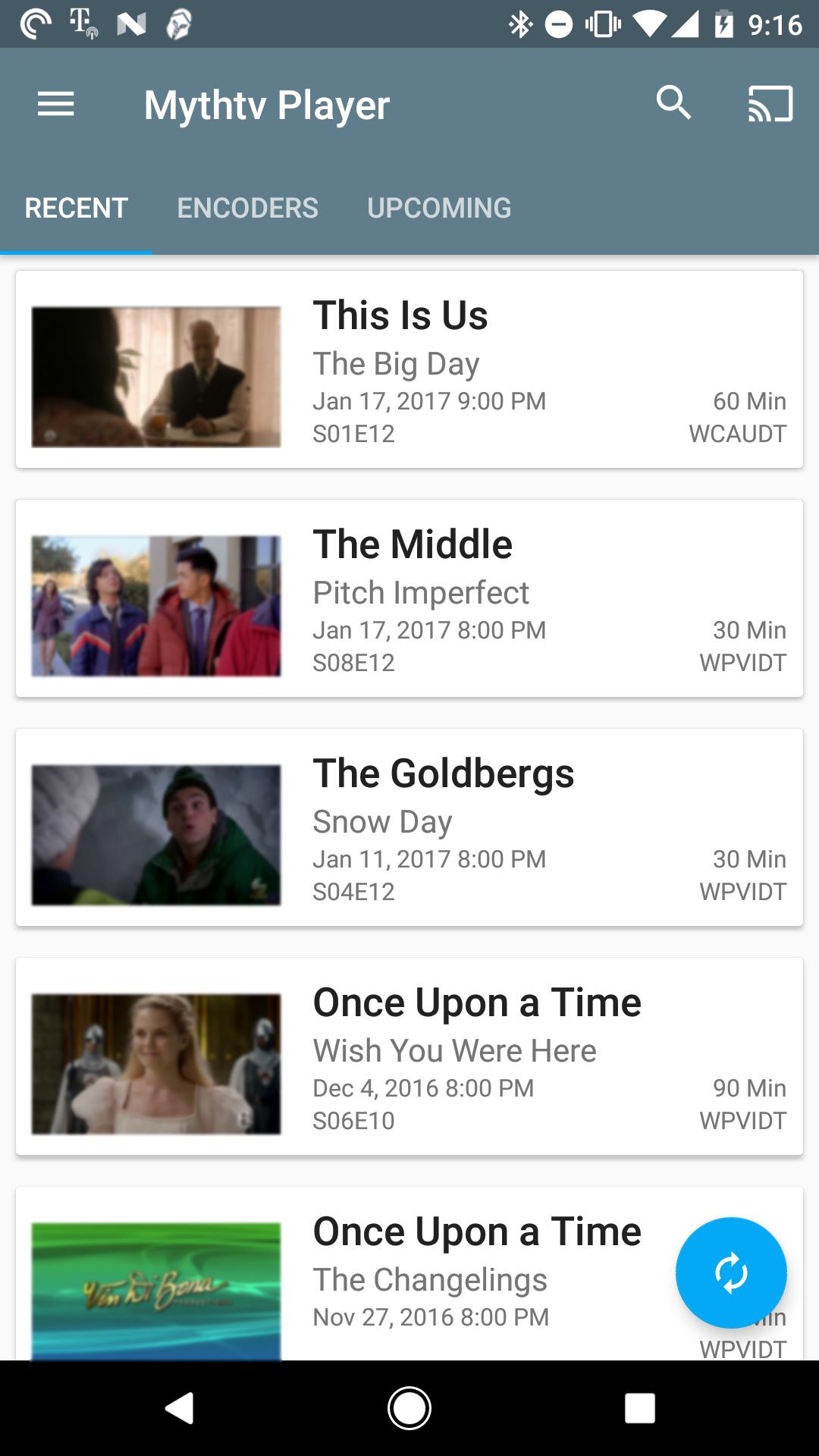The width and height of the screenshot is (819, 1456).
Task: Open The Goldbergs Snow Day recording
Action: [x=409, y=827]
